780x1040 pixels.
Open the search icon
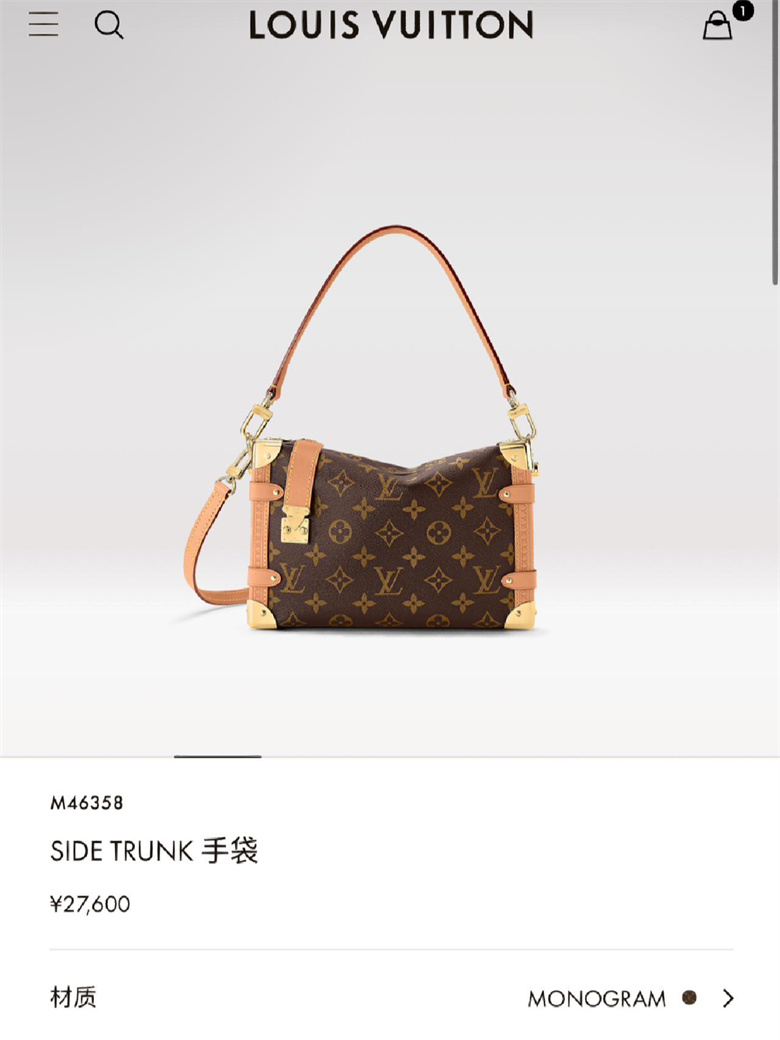click(109, 25)
